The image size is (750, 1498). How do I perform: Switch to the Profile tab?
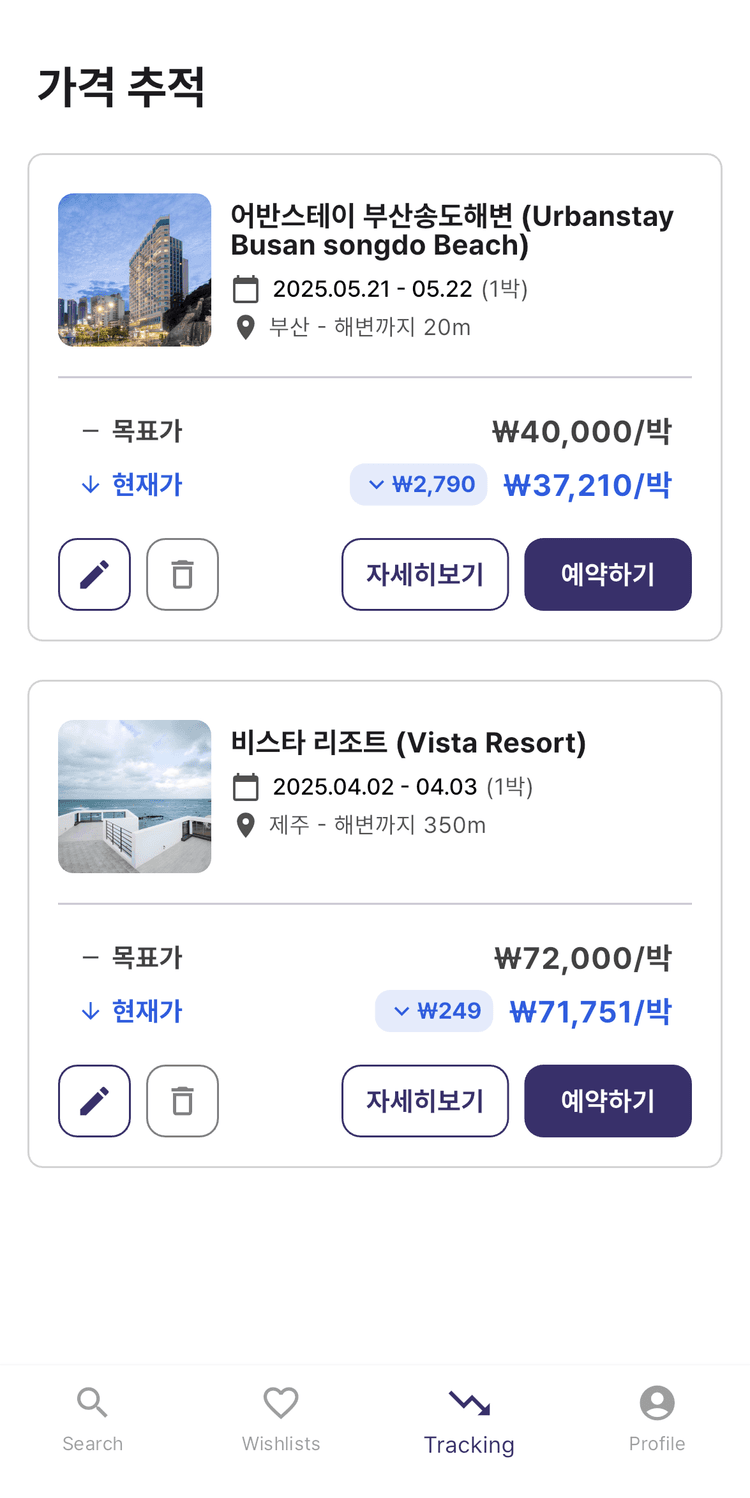click(x=657, y=1420)
